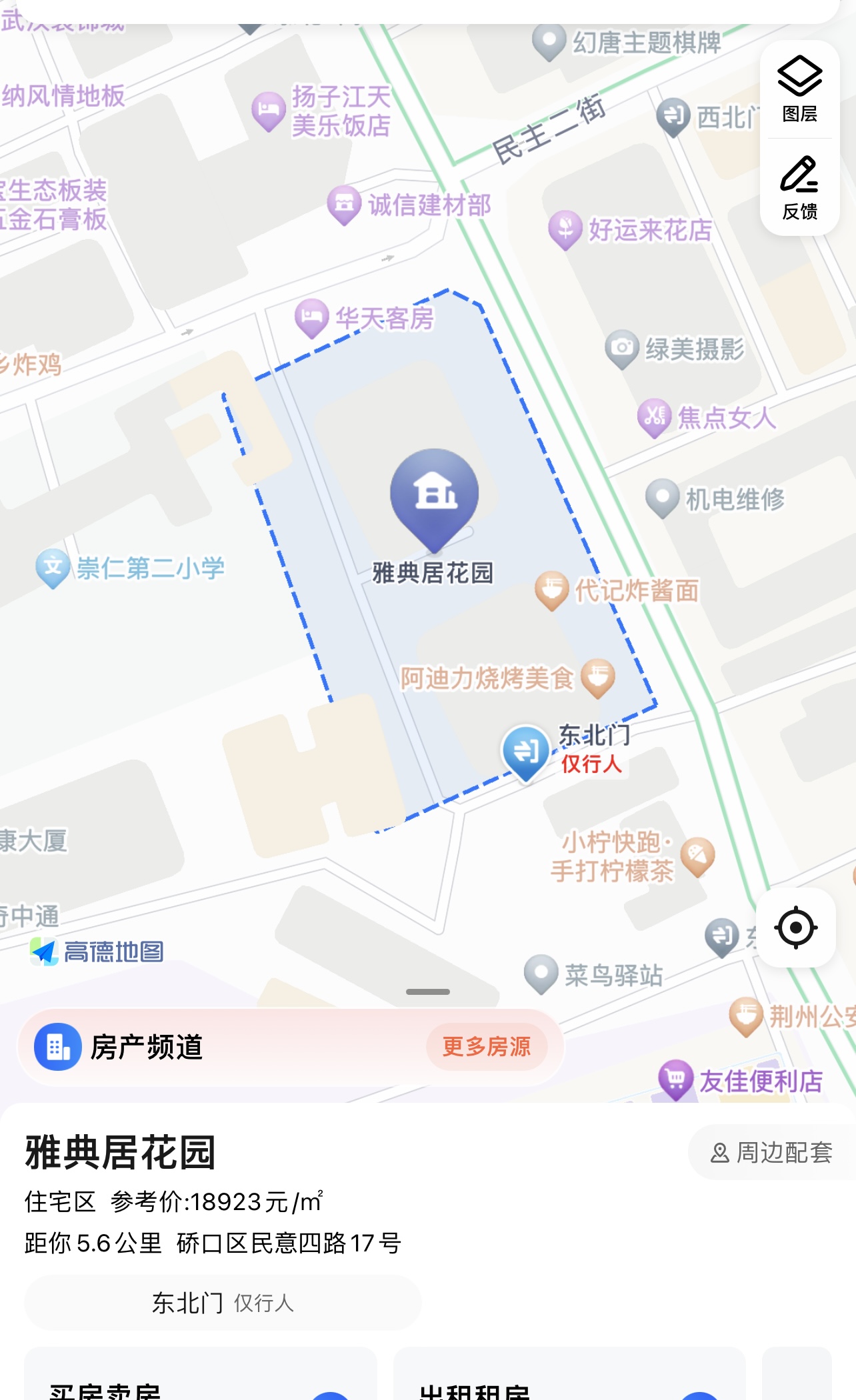856x1400 pixels.
Task: Select the 东北门 entrance marker on map
Action: pyautogui.click(x=526, y=751)
